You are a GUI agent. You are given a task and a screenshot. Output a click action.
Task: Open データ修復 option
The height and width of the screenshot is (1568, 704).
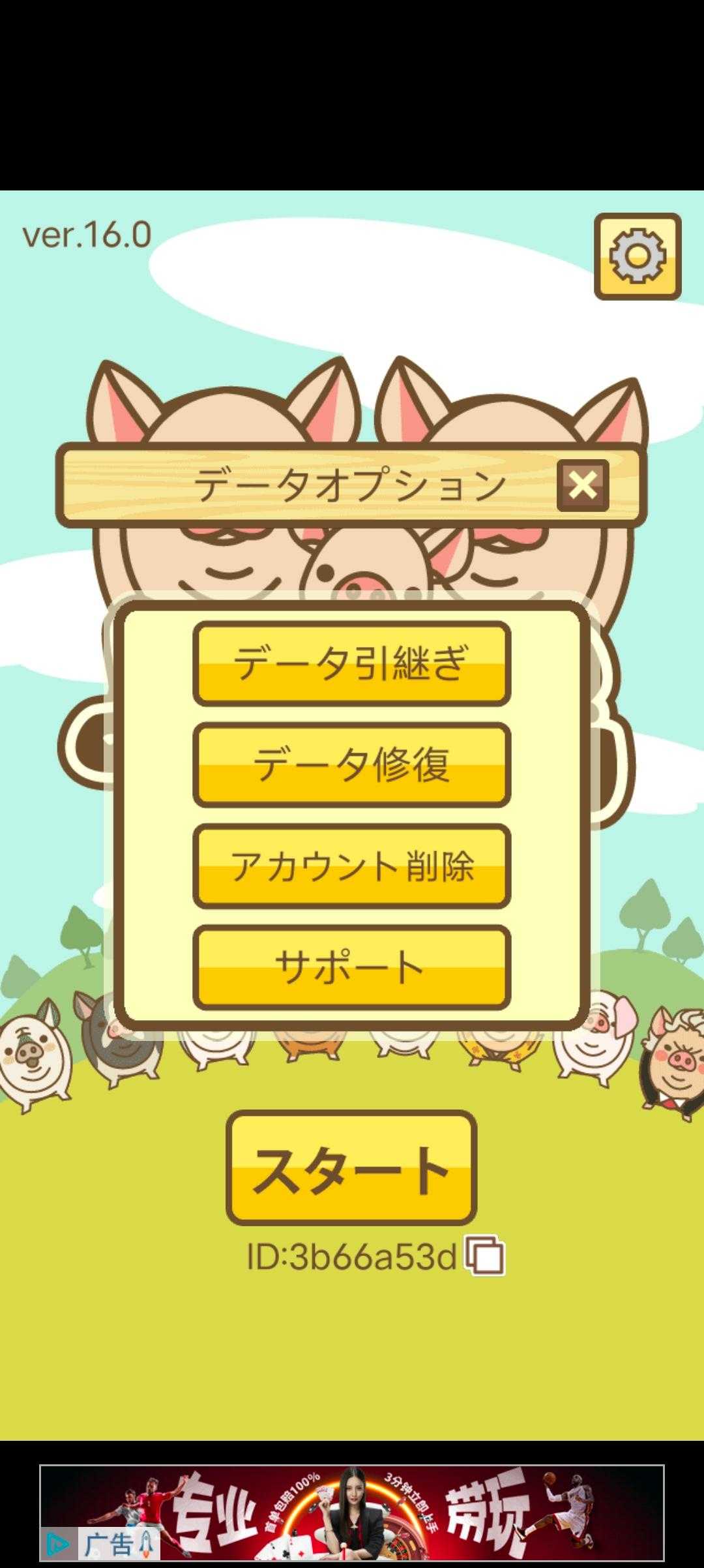coord(351,764)
